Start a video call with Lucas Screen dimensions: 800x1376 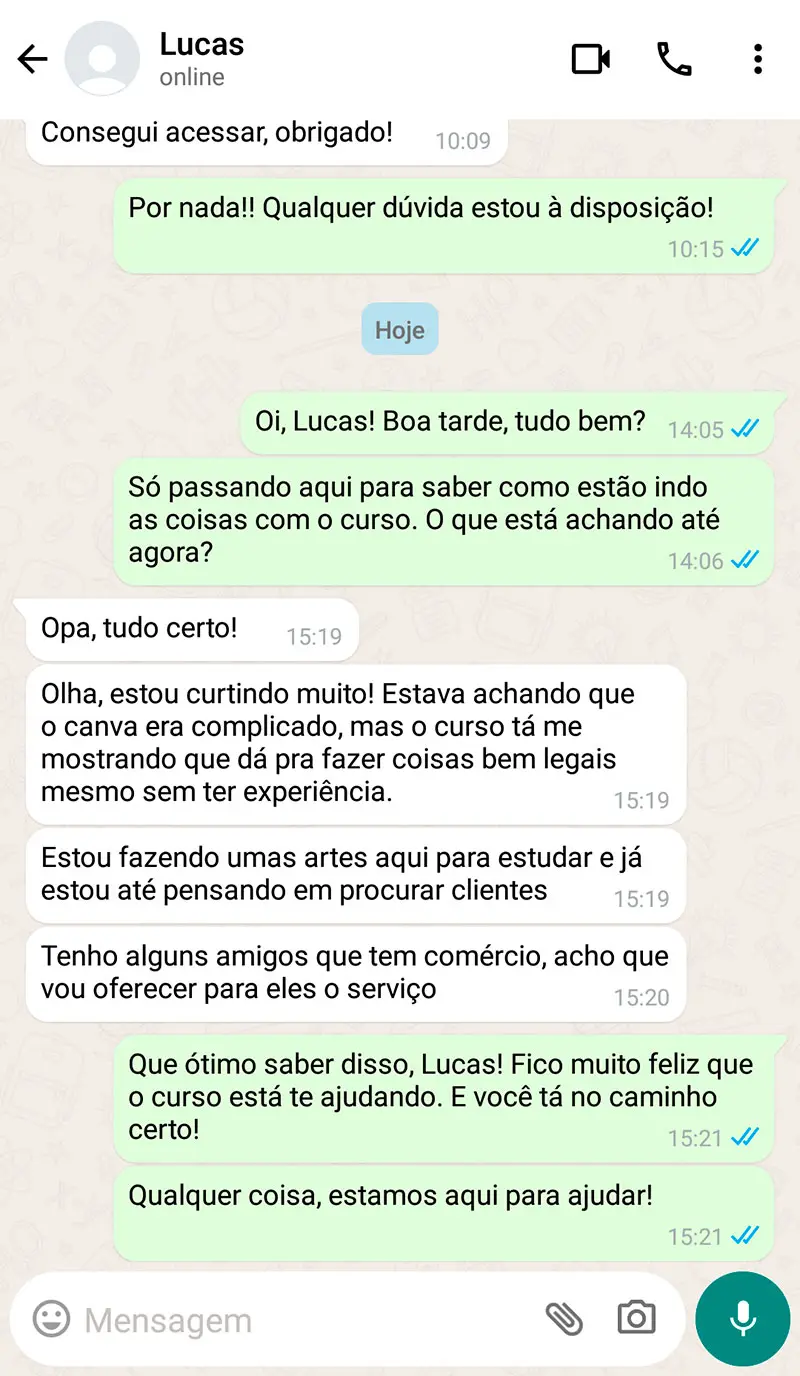coord(590,59)
